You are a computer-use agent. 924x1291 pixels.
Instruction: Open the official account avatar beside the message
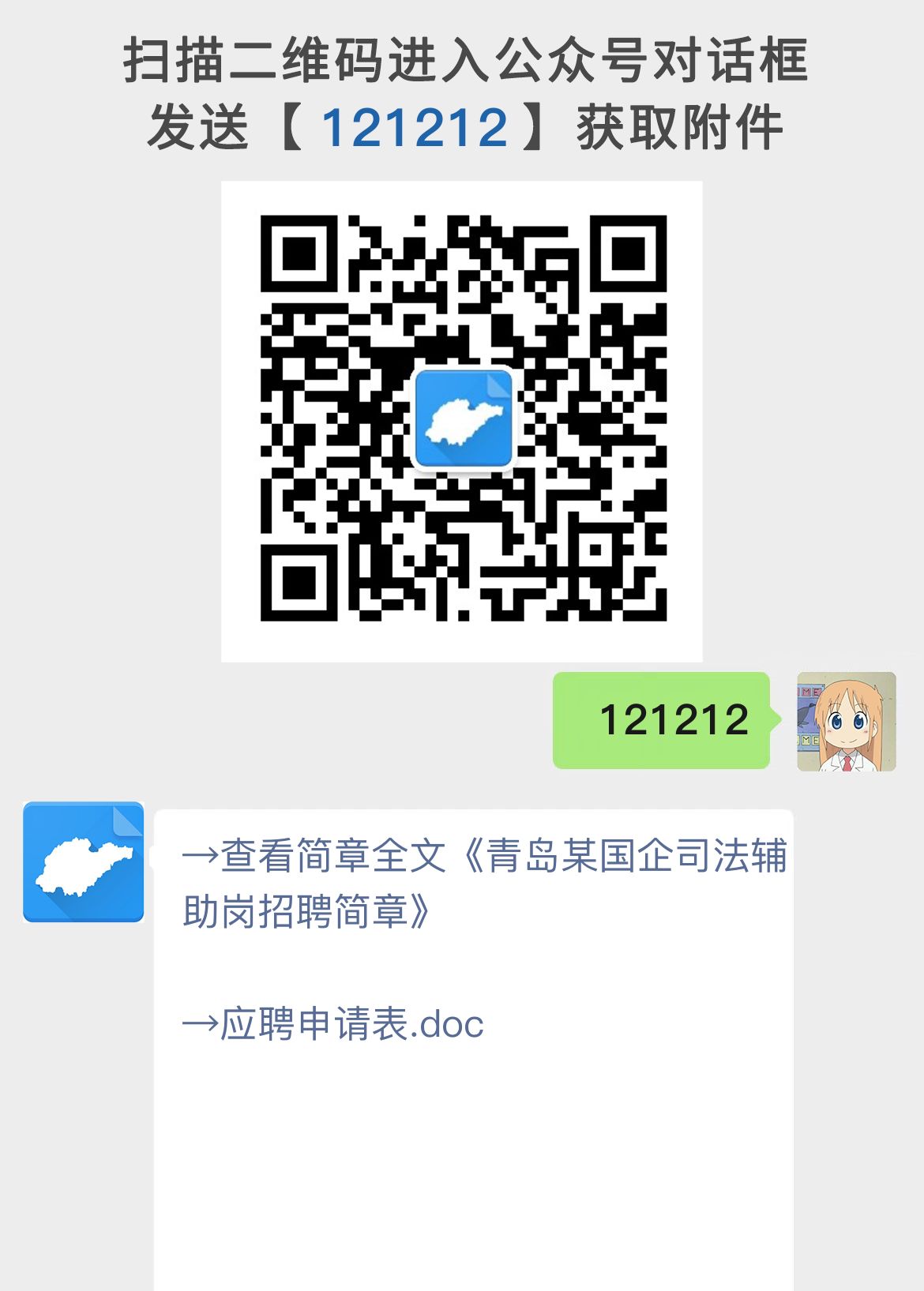click(x=84, y=862)
